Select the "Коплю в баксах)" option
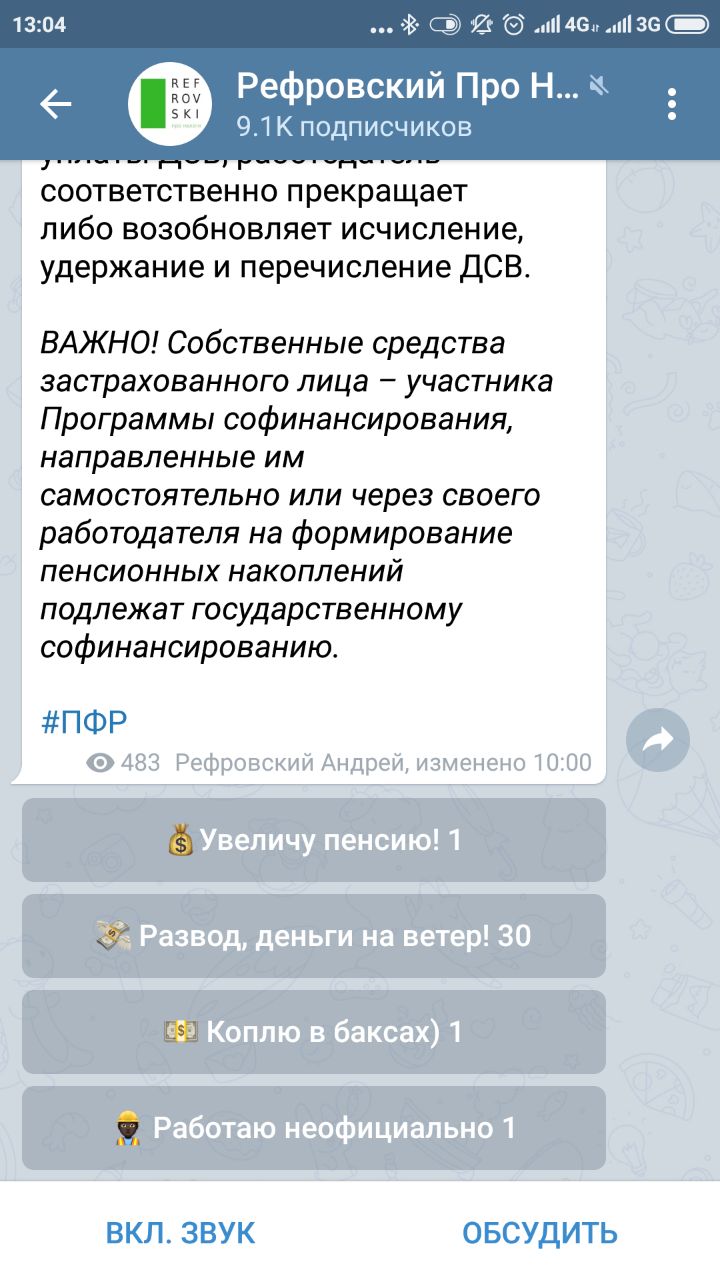This screenshot has width=720, height=1280. [314, 1032]
